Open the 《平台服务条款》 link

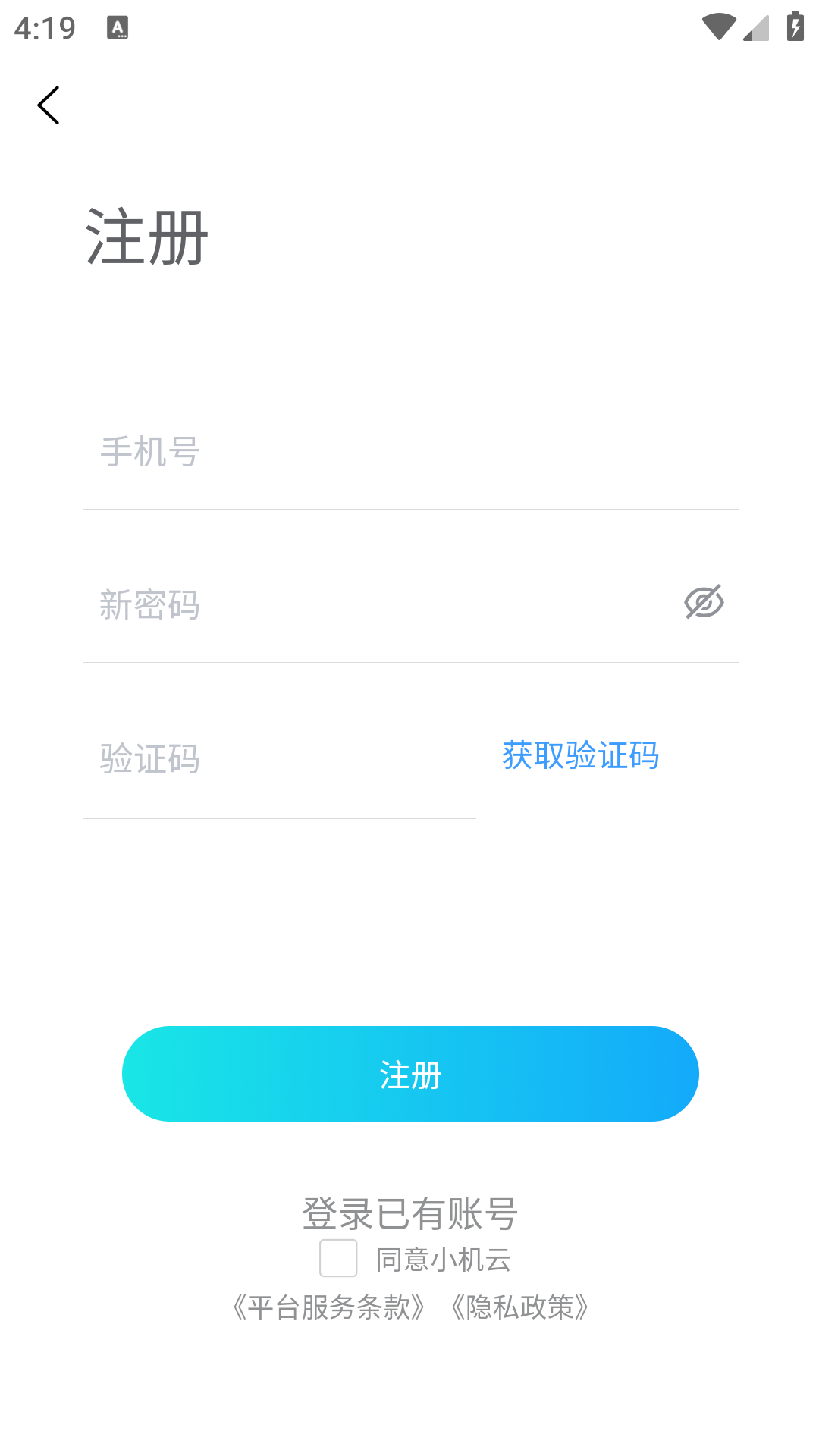pyautogui.click(x=329, y=1307)
